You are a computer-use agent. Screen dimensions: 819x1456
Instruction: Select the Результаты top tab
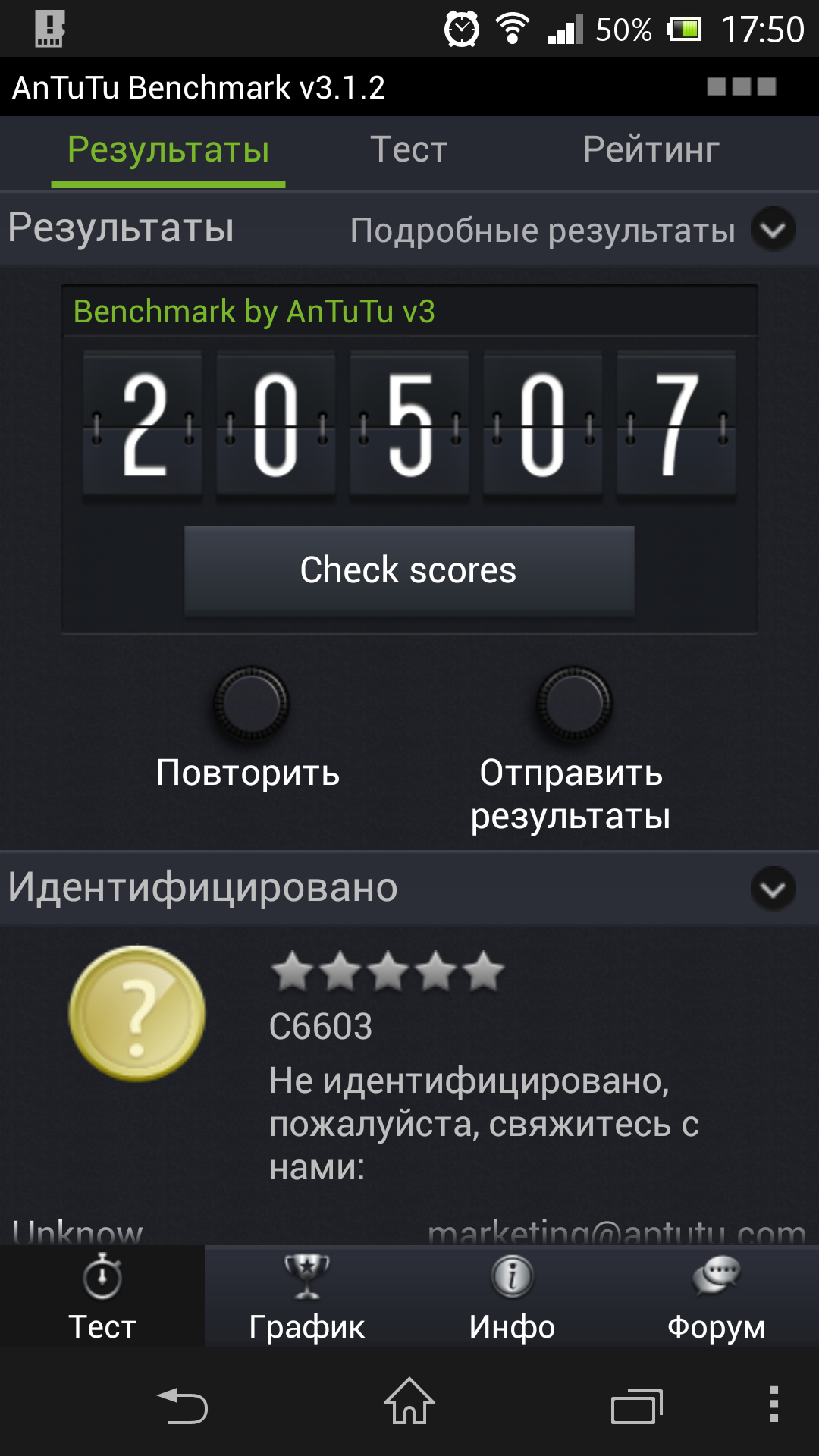pos(168,150)
